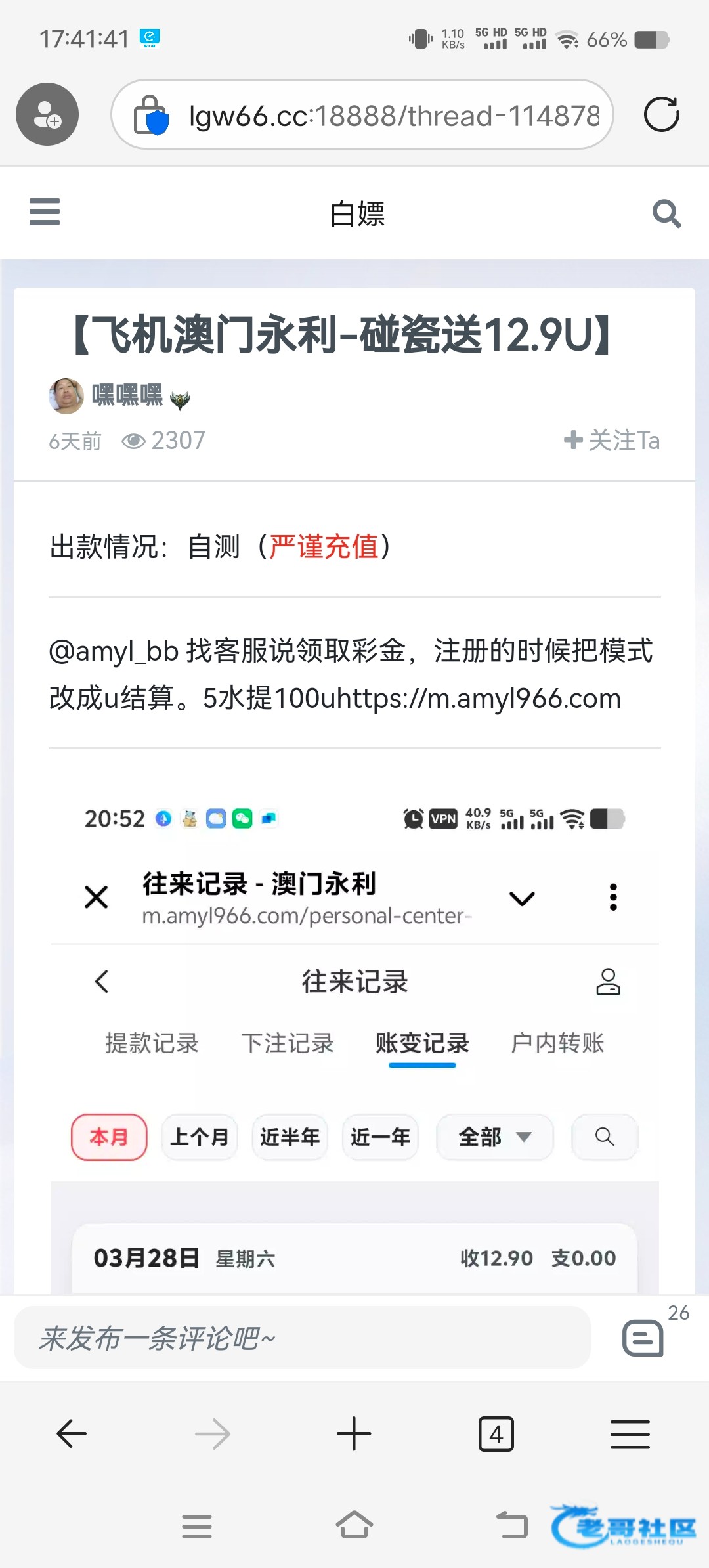The height and width of the screenshot is (1568, 709).
Task: Open author 嘿嘿嘿 profile
Action: [x=126, y=395]
